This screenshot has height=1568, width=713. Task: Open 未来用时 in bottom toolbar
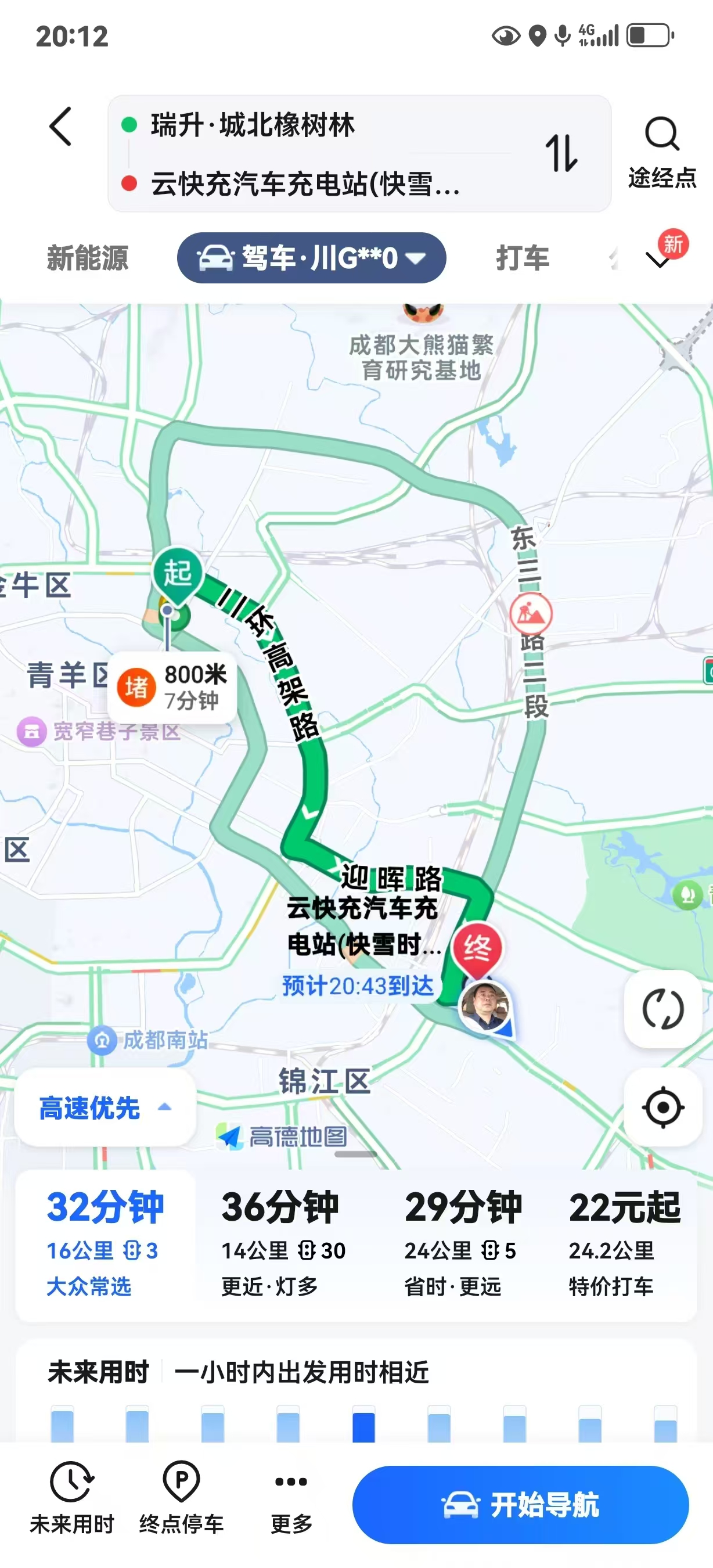(x=72, y=1497)
